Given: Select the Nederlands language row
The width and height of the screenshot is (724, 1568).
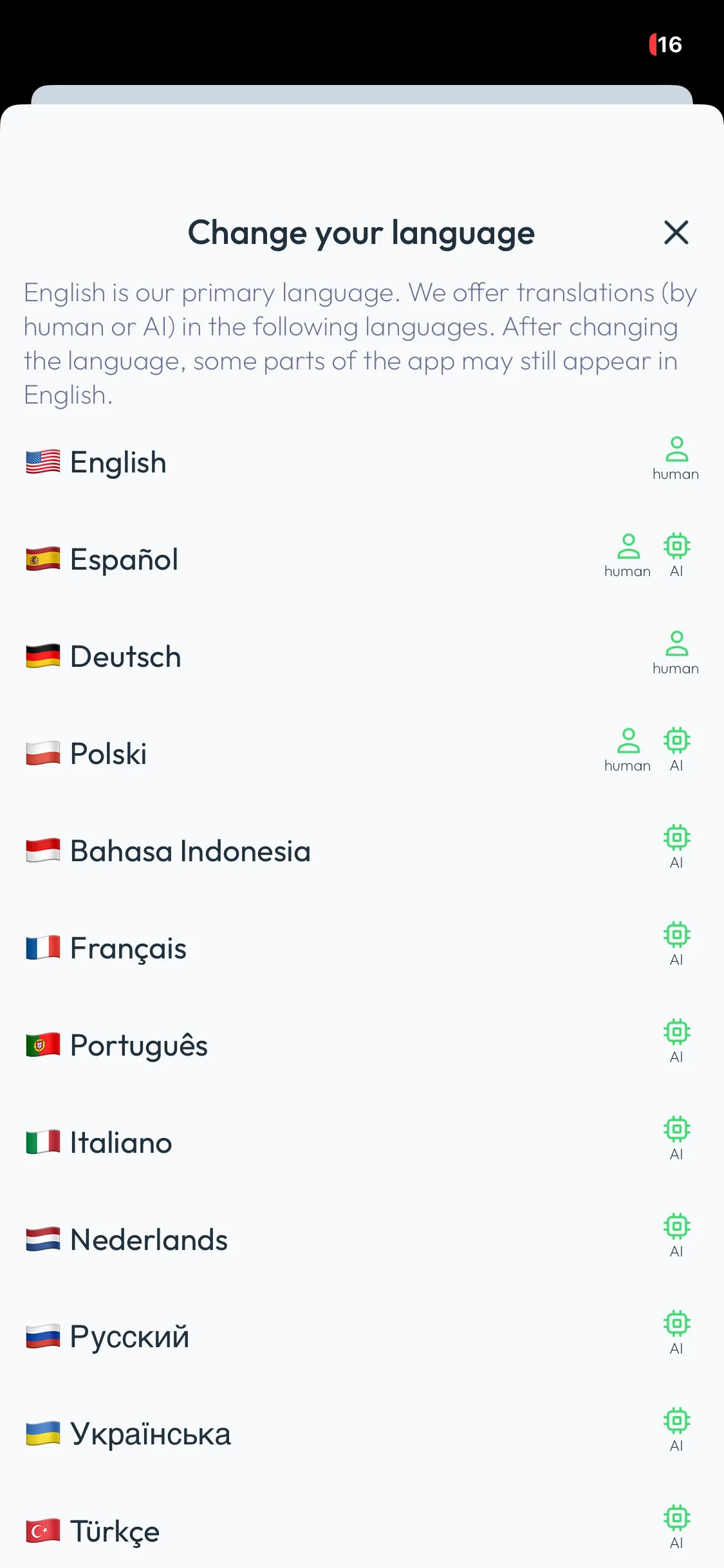Looking at the screenshot, I should coord(362,1240).
